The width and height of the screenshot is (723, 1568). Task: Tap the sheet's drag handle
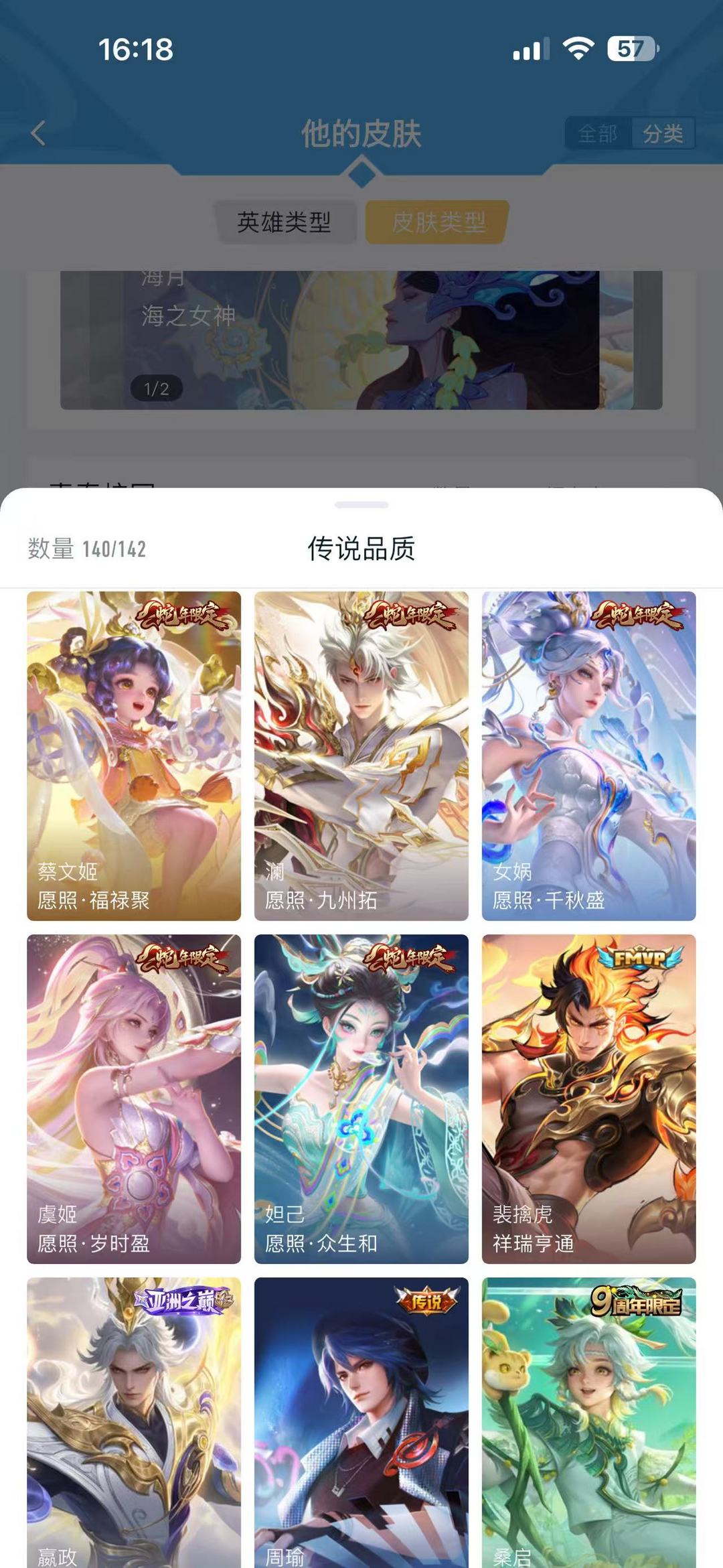click(361, 505)
